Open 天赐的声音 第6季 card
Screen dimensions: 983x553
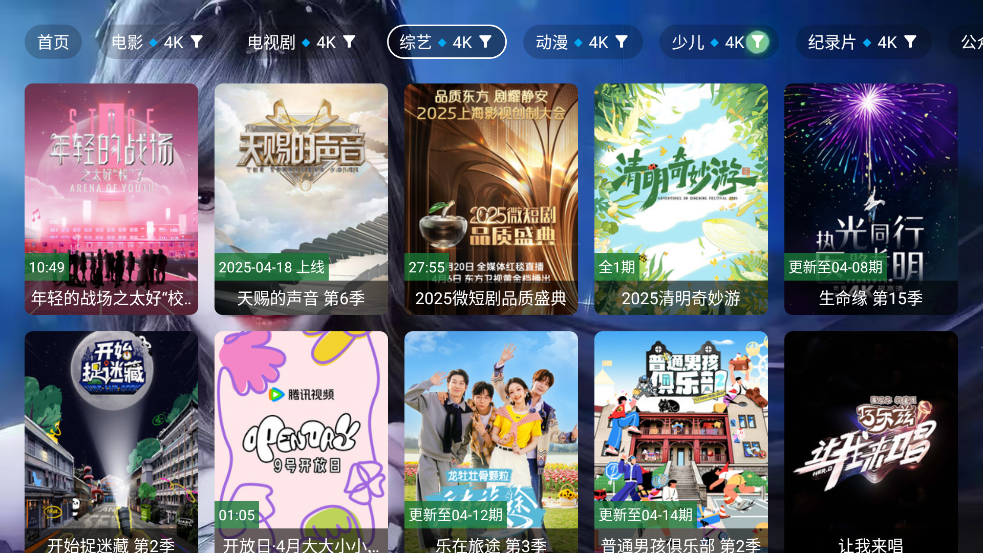[301, 198]
